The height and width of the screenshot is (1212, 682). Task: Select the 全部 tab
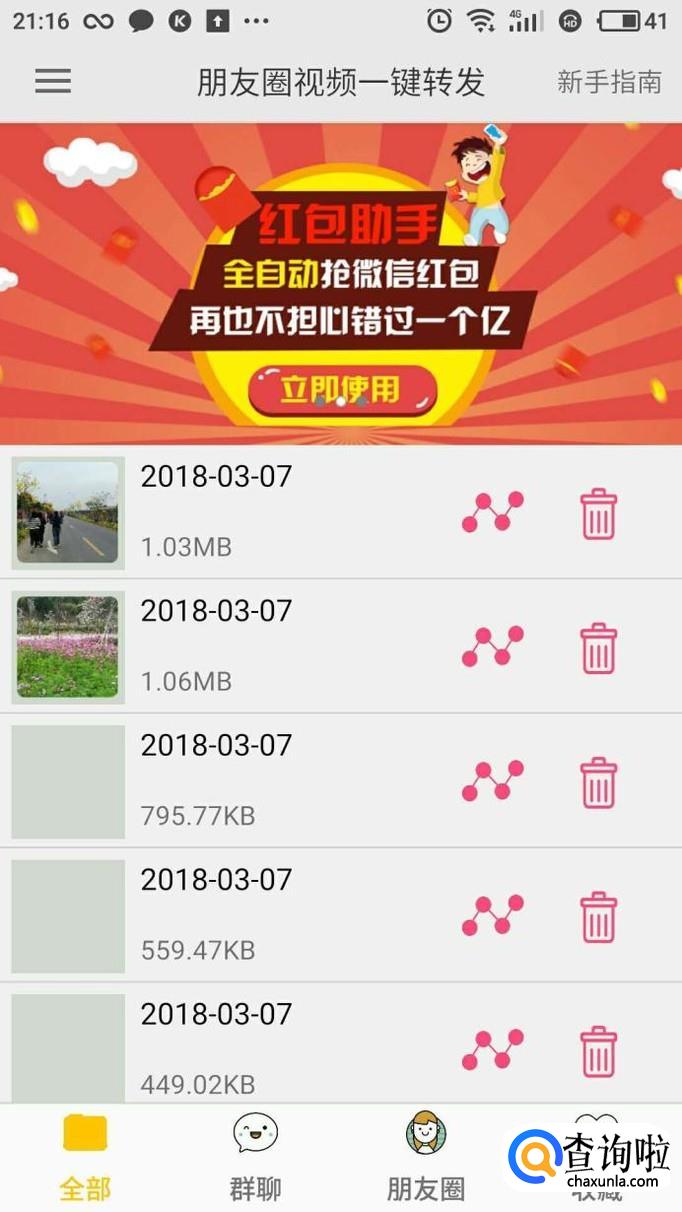pyautogui.click(x=85, y=1158)
